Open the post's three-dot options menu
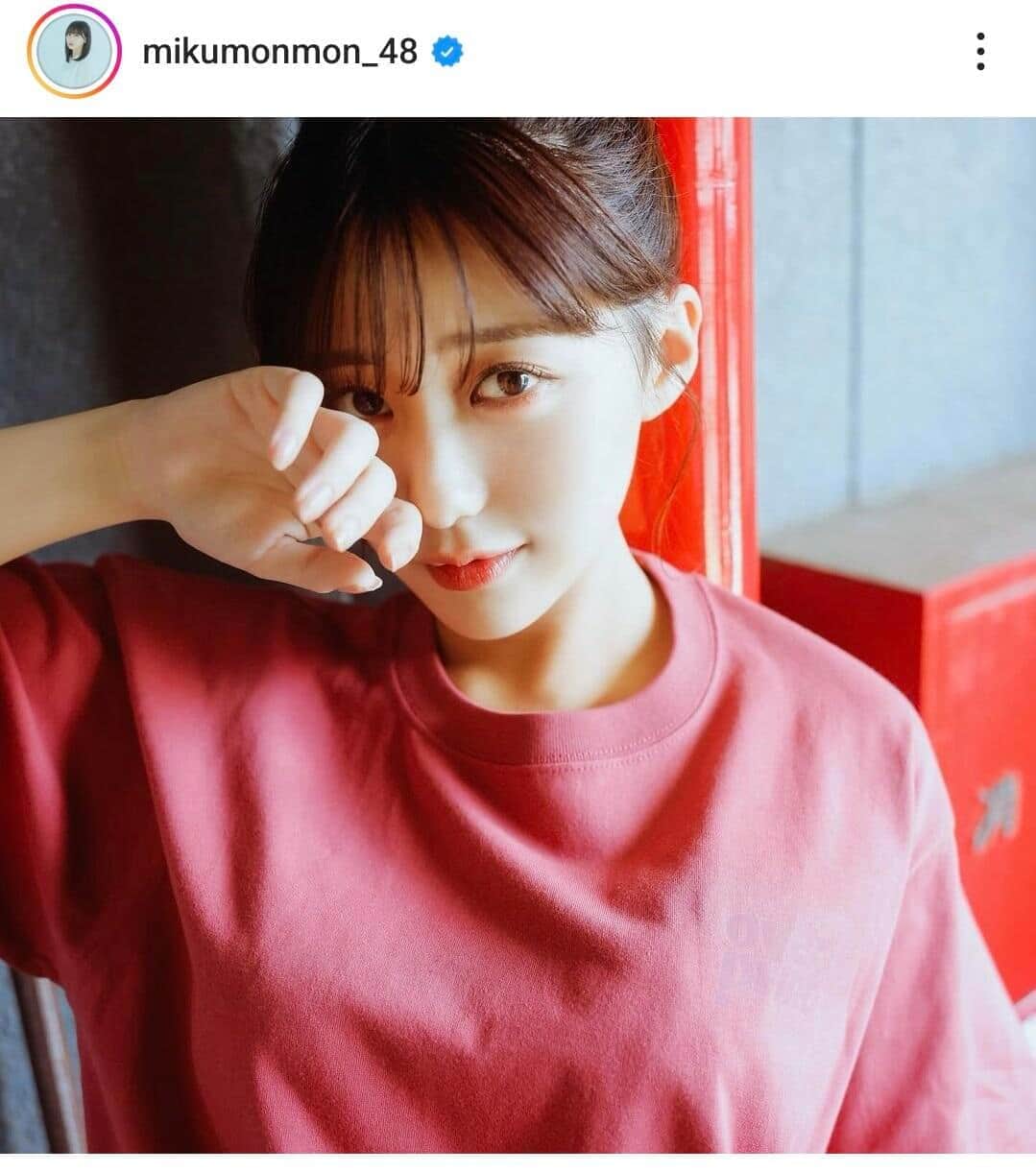The image size is (1036, 1172). point(979,52)
